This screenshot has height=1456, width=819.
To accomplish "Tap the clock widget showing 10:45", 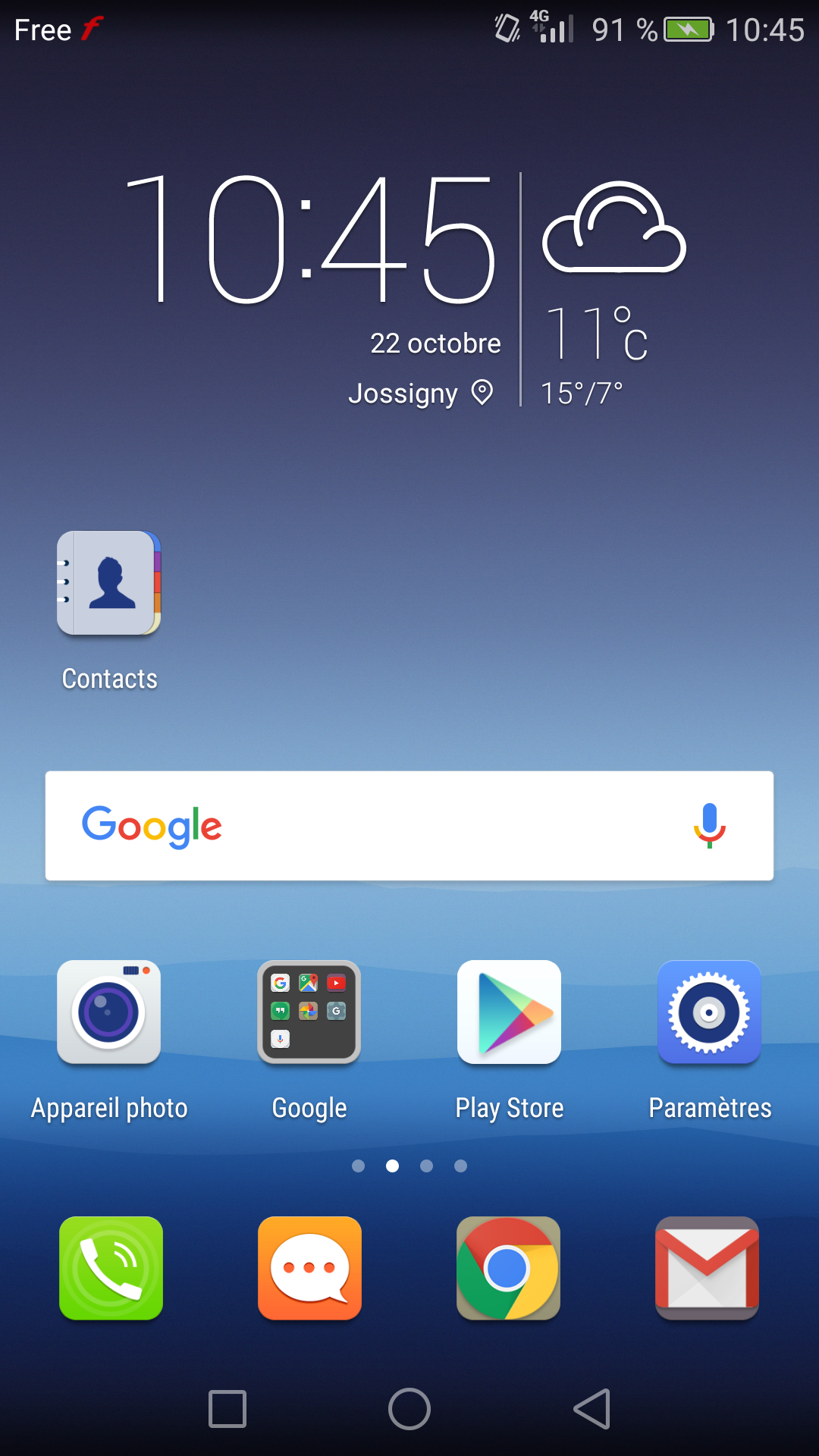I will (311, 239).
